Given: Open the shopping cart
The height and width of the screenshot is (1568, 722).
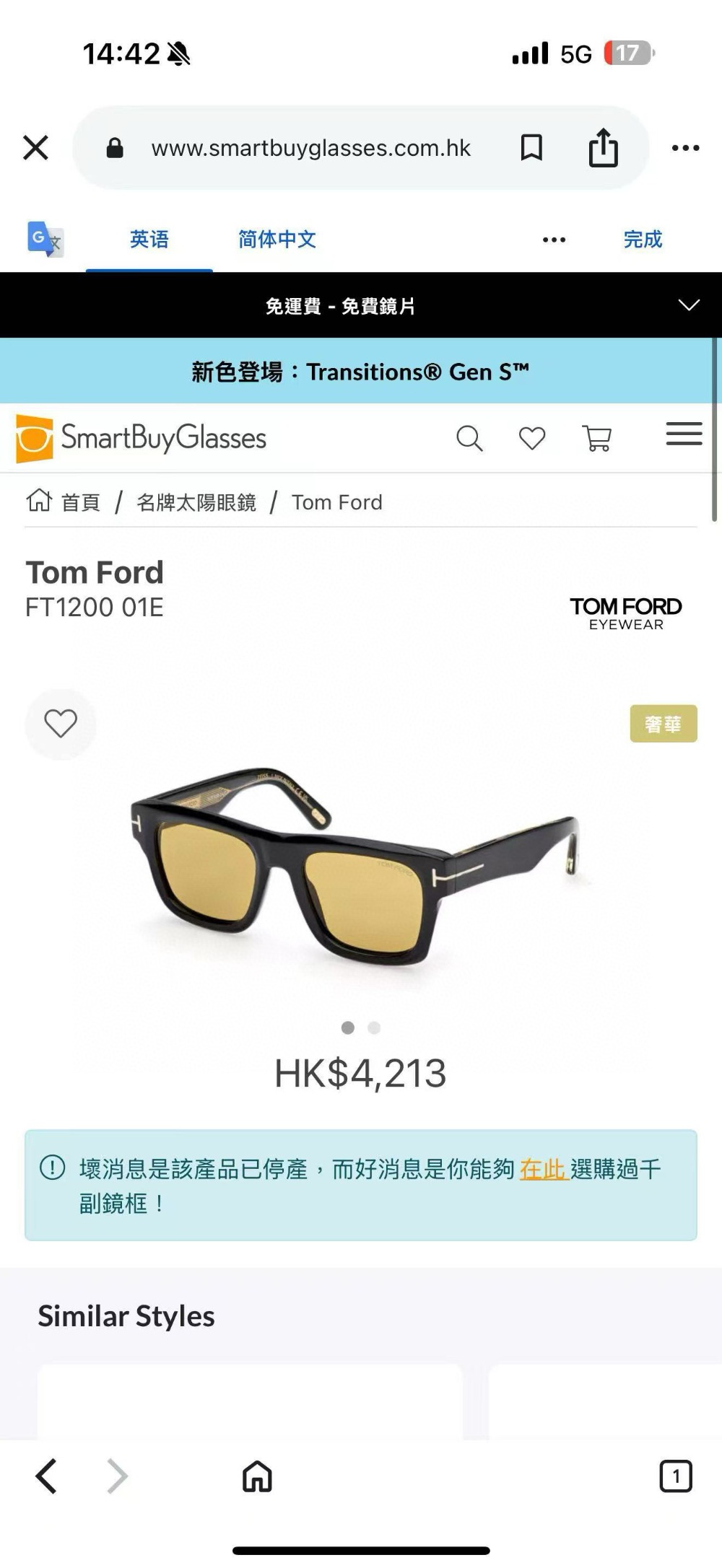Looking at the screenshot, I should click(x=597, y=438).
